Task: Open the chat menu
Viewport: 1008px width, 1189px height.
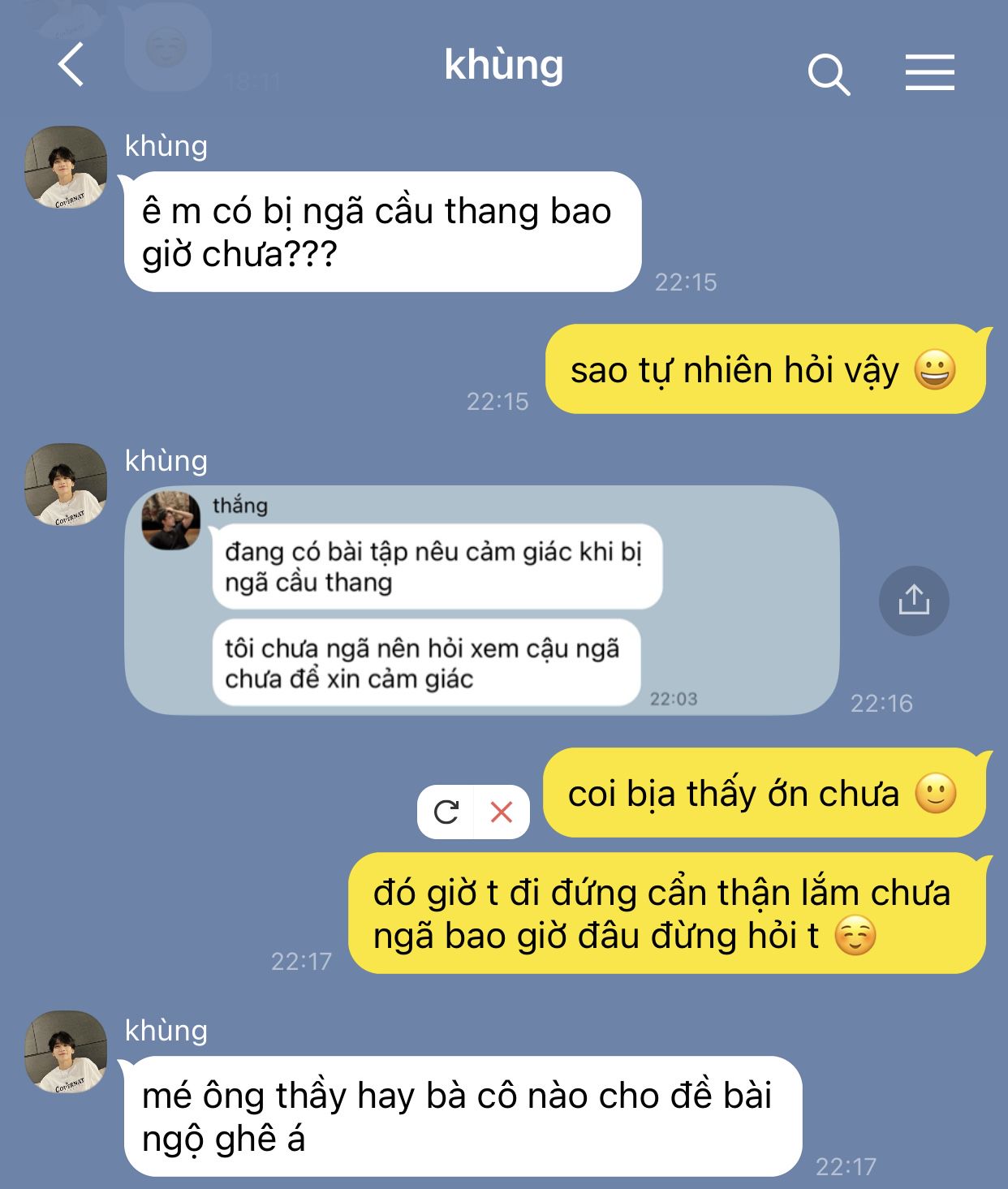Action: tap(930, 72)
